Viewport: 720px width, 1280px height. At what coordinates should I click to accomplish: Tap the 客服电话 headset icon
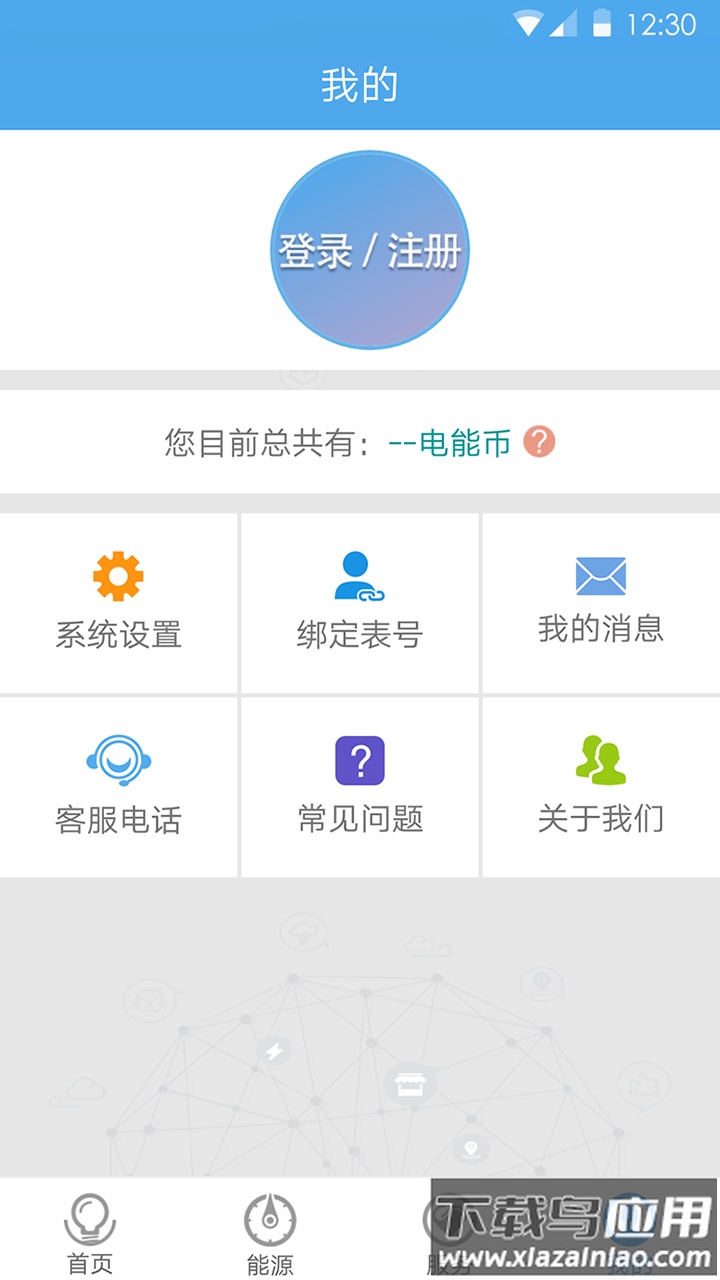117,760
